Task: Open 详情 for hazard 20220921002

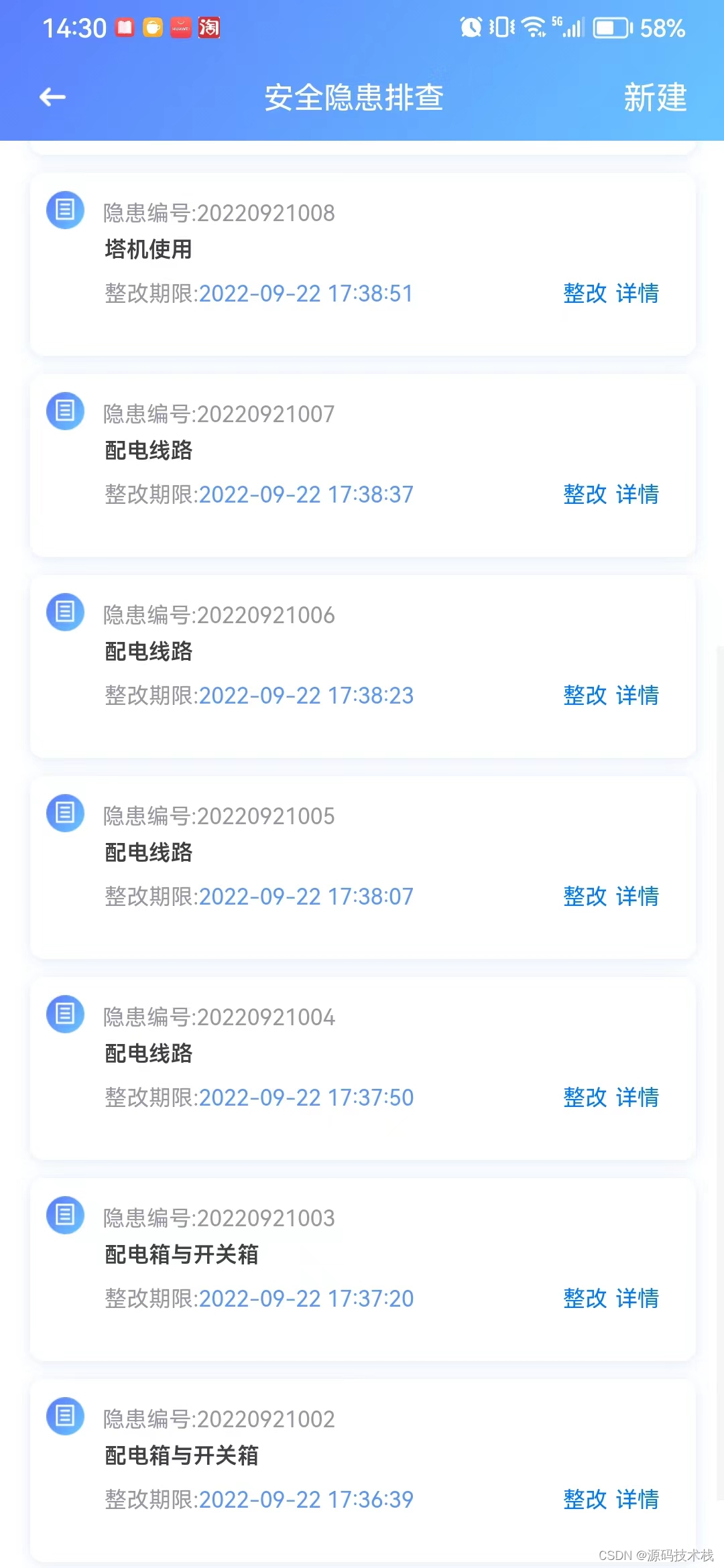Action: (638, 1499)
